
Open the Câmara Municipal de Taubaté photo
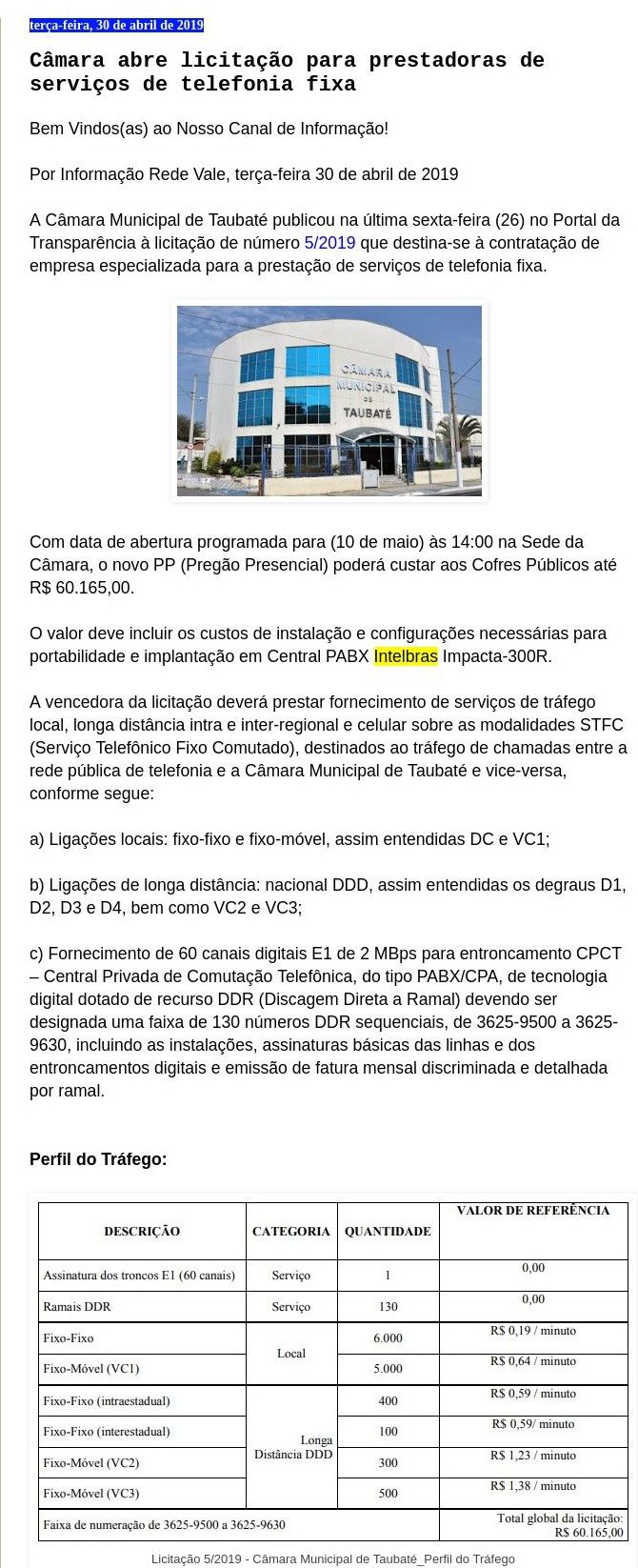pyautogui.click(x=330, y=400)
